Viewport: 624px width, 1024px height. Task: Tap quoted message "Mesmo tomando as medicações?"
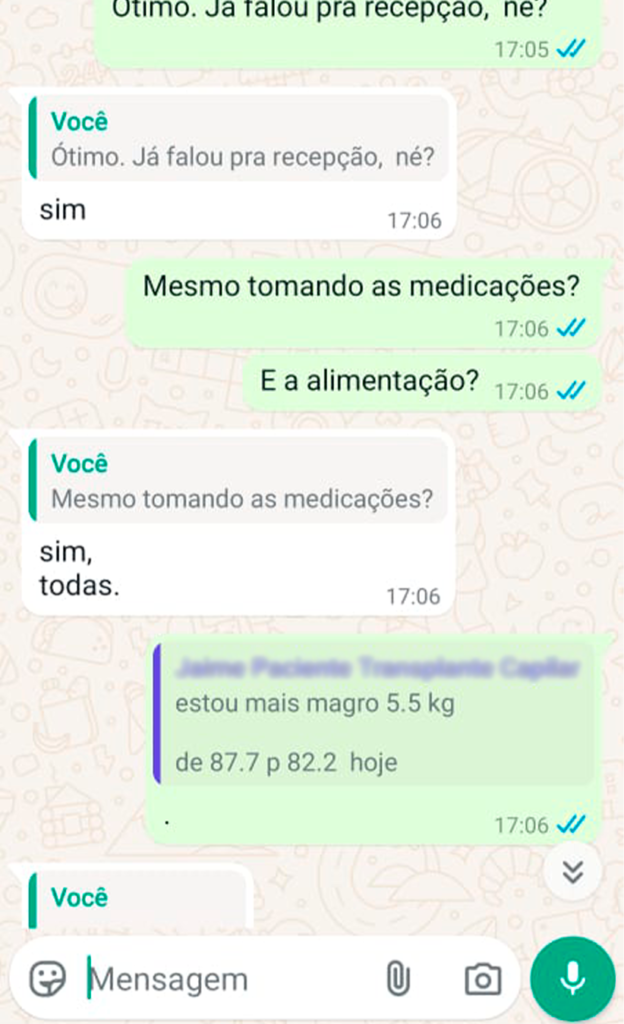tap(239, 482)
